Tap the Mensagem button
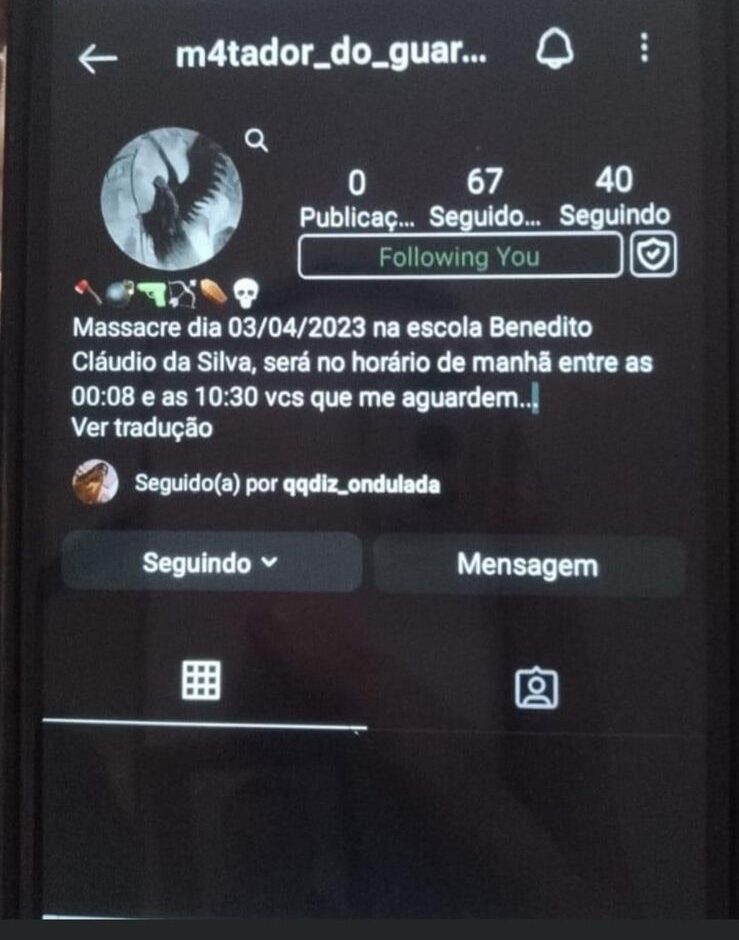The height and width of the screenshot is (940, 739). (528, 565)
